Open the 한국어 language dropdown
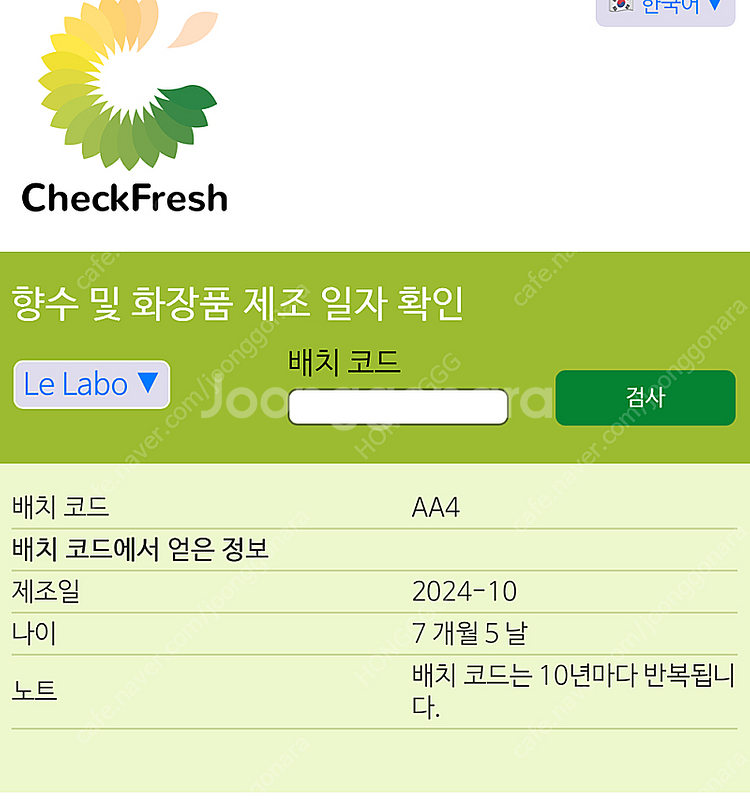Image resolution: width=750 pixels, height=803 pixels. pos(665,8)
